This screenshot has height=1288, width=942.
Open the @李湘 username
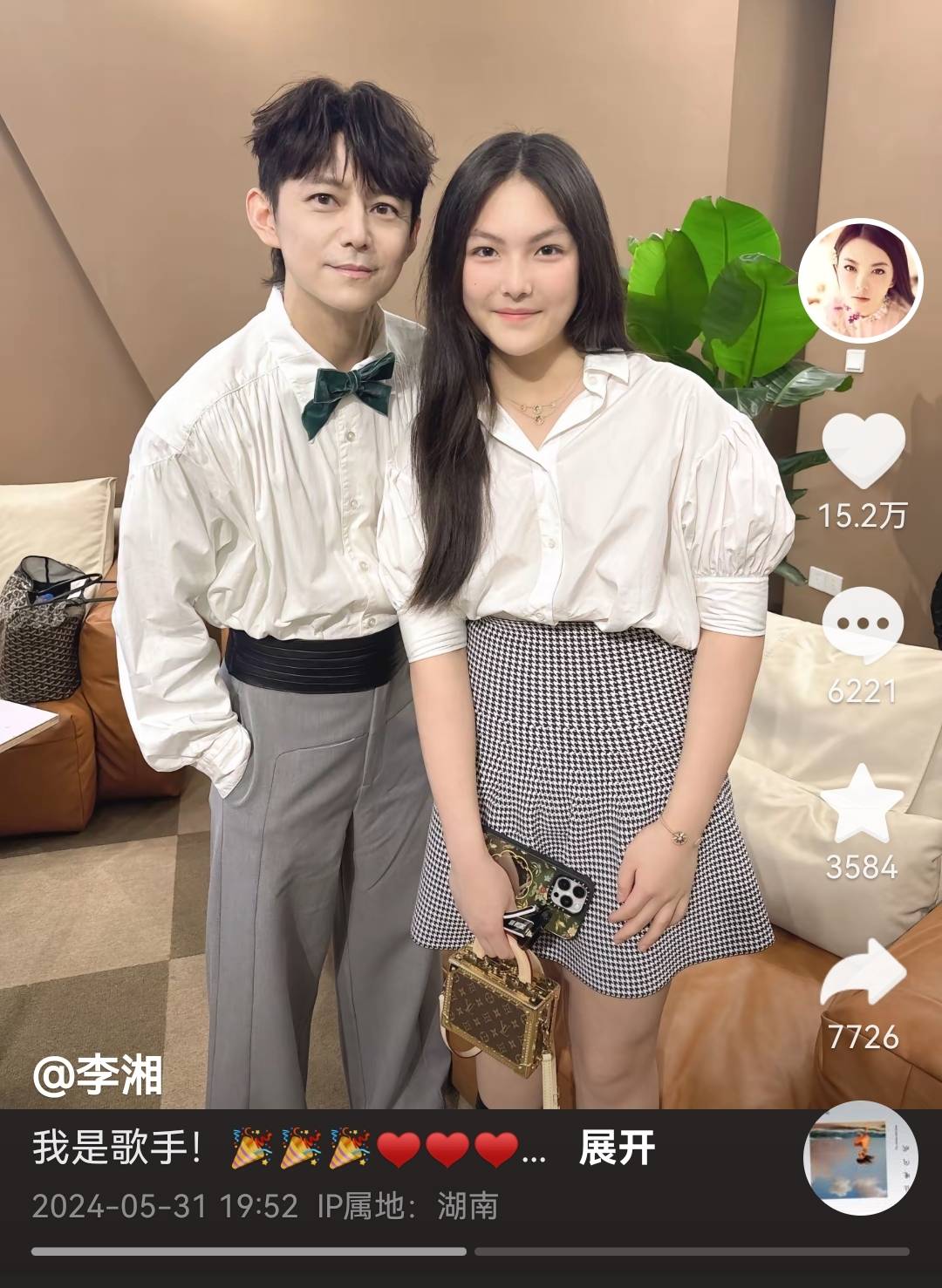click(x=98, y=1075)
